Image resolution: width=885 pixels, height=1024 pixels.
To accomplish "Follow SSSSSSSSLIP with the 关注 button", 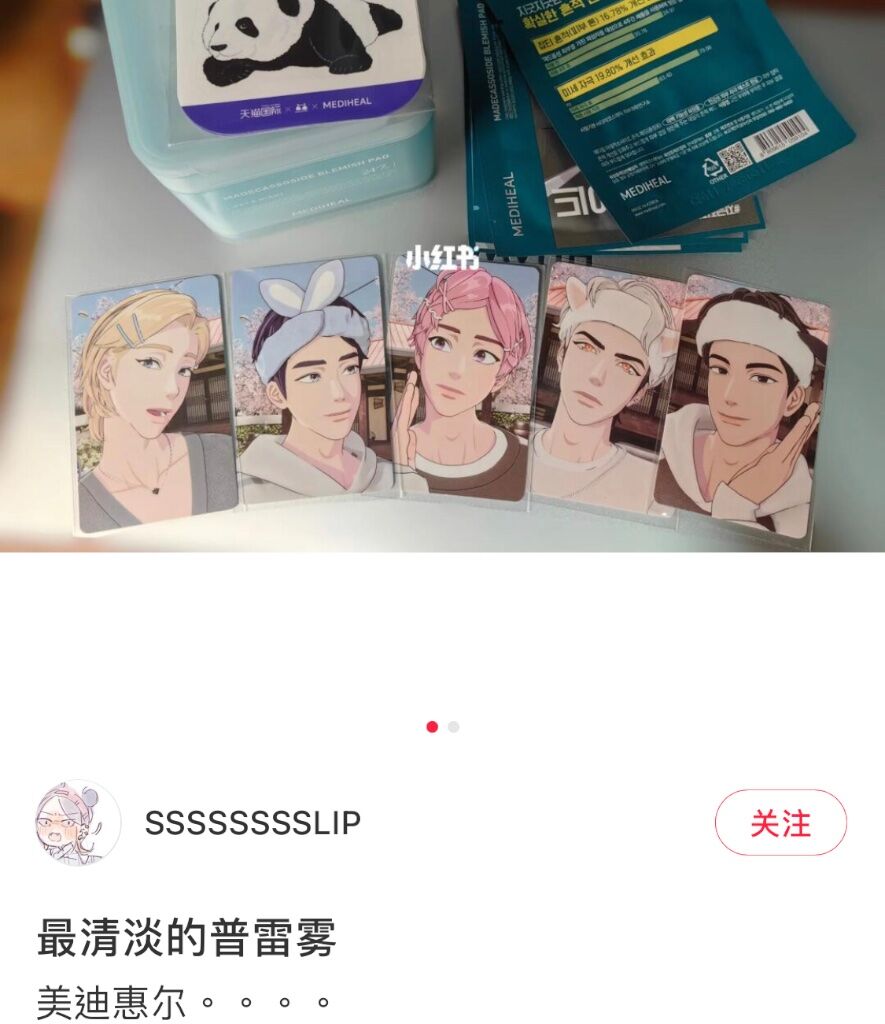I will click(x=780, y=823).
